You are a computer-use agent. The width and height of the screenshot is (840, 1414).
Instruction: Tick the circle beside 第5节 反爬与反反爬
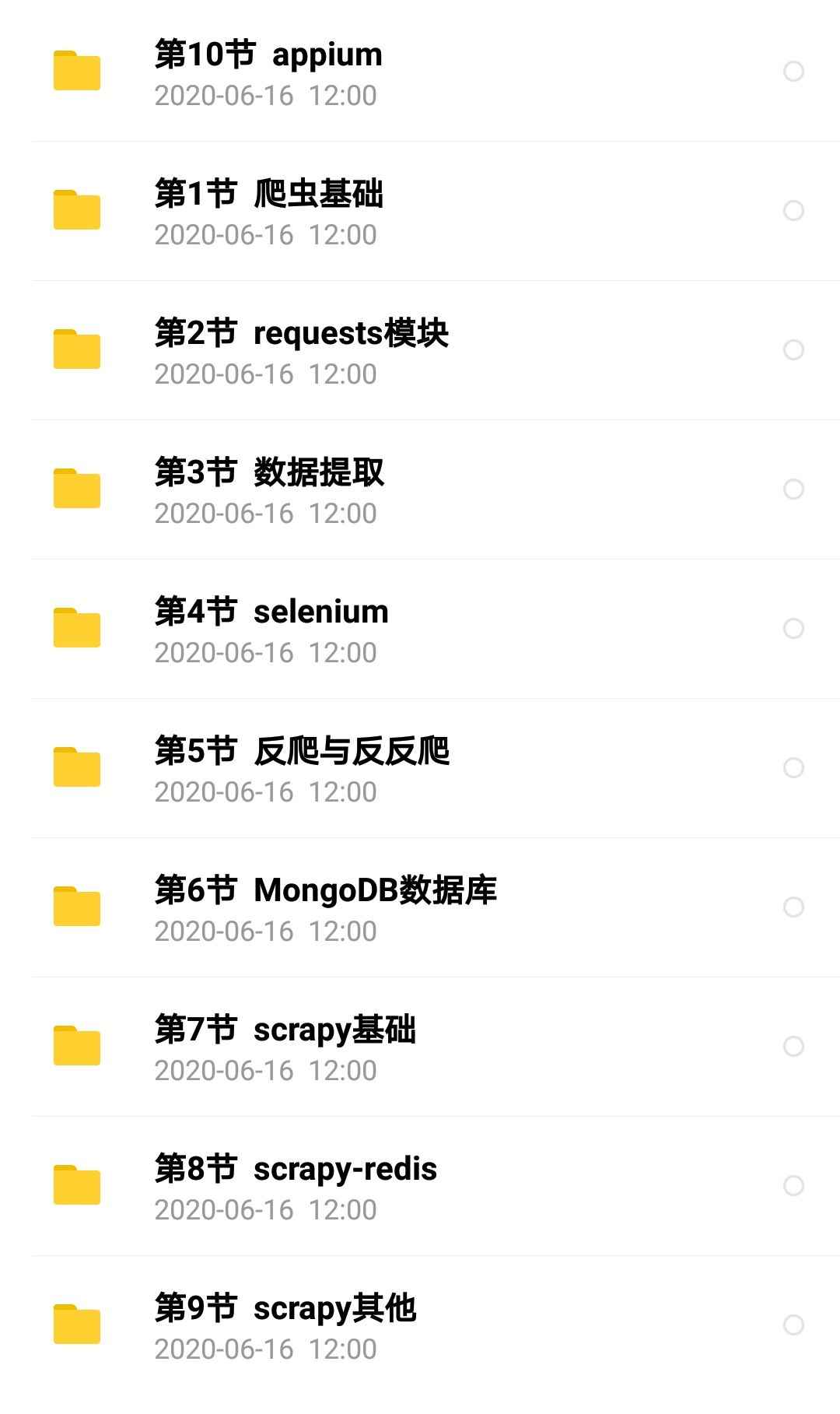tap(793, 768)
